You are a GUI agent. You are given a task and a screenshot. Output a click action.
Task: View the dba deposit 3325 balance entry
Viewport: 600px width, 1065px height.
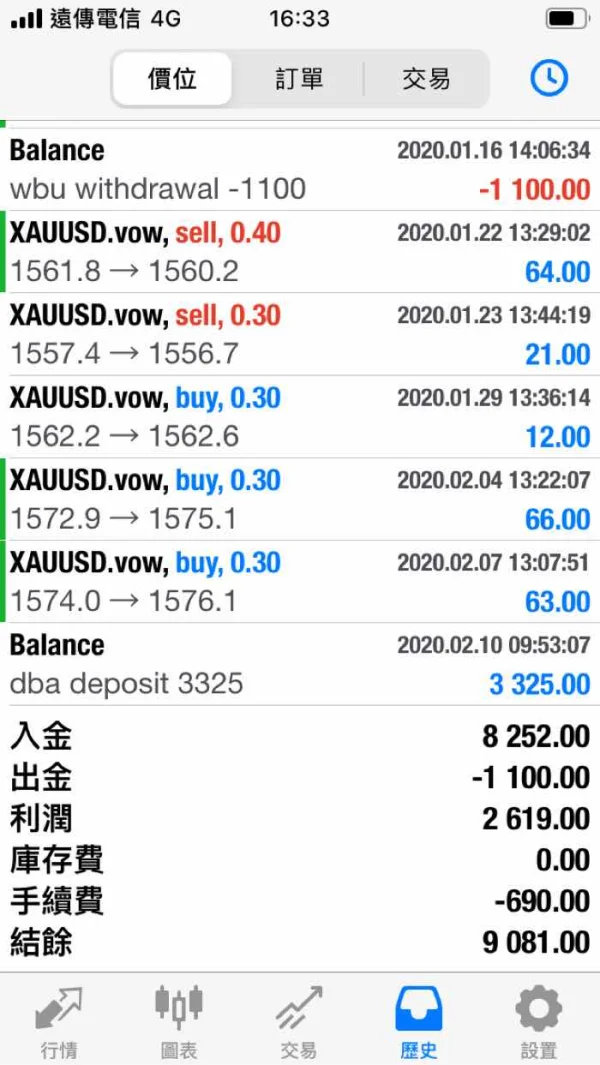[x=300, y=664]
